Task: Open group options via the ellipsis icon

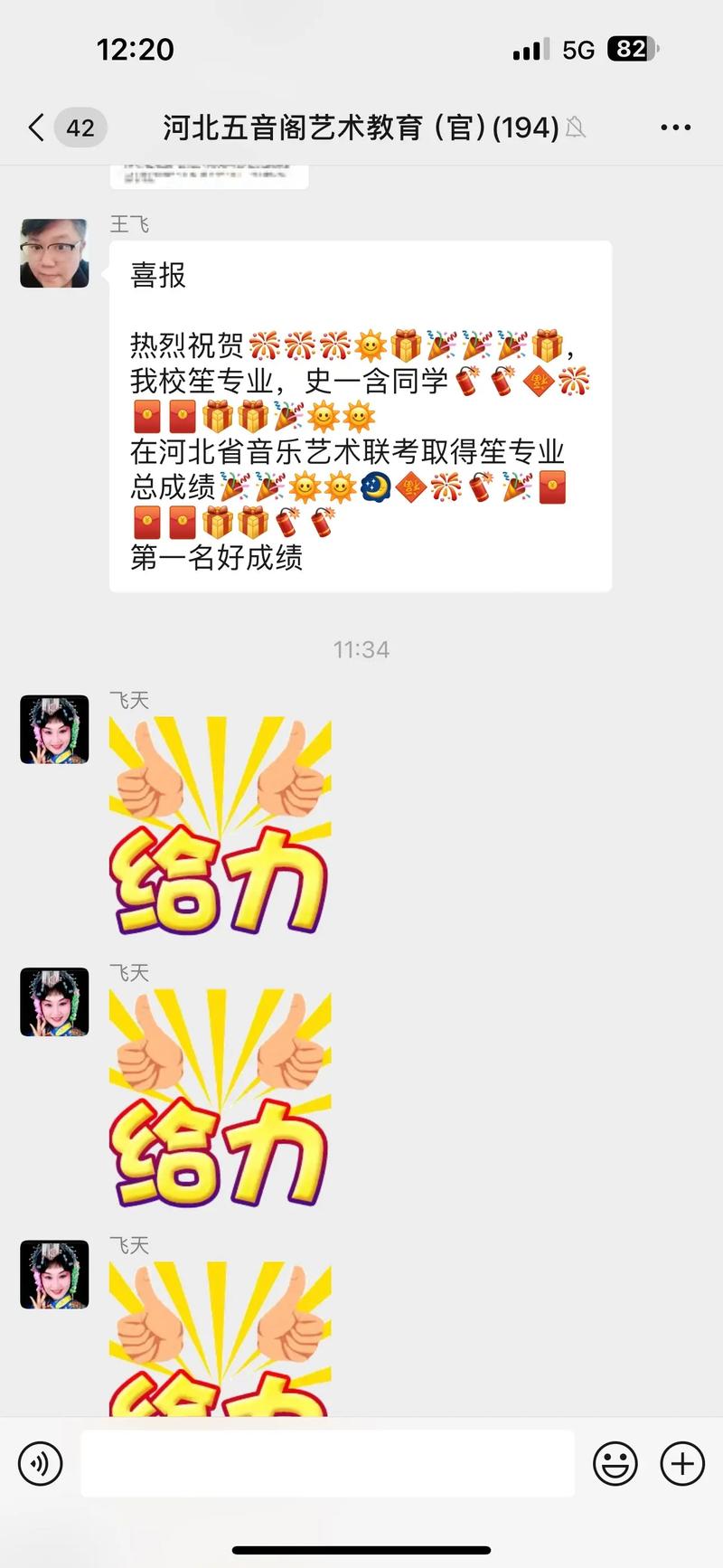Action: tap(674, 128)
